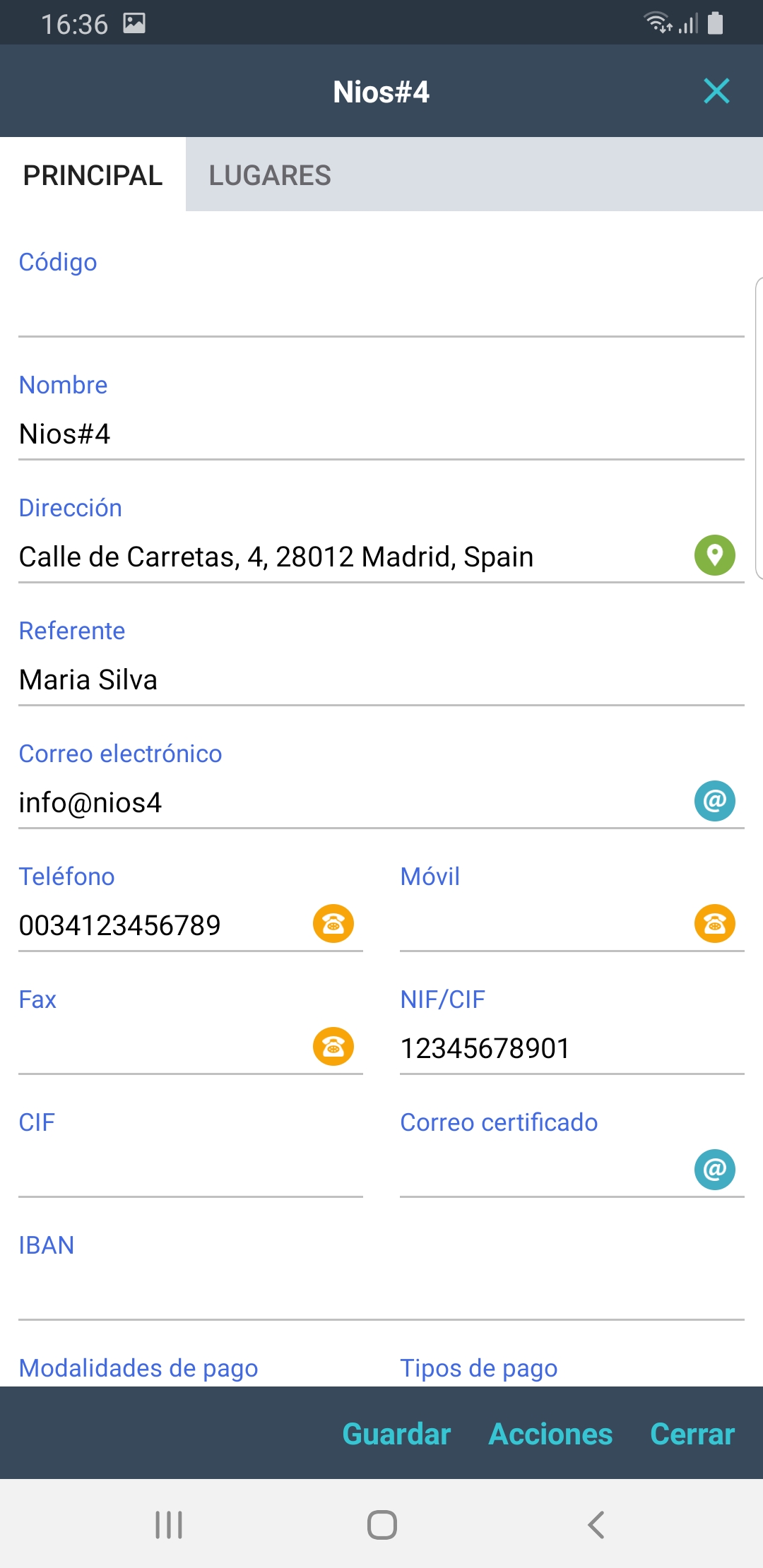Call the Teléfono number via phone icon
The width and height of the screenshot is (763, 1568).
pyautogui.click(x=333, y=924)
